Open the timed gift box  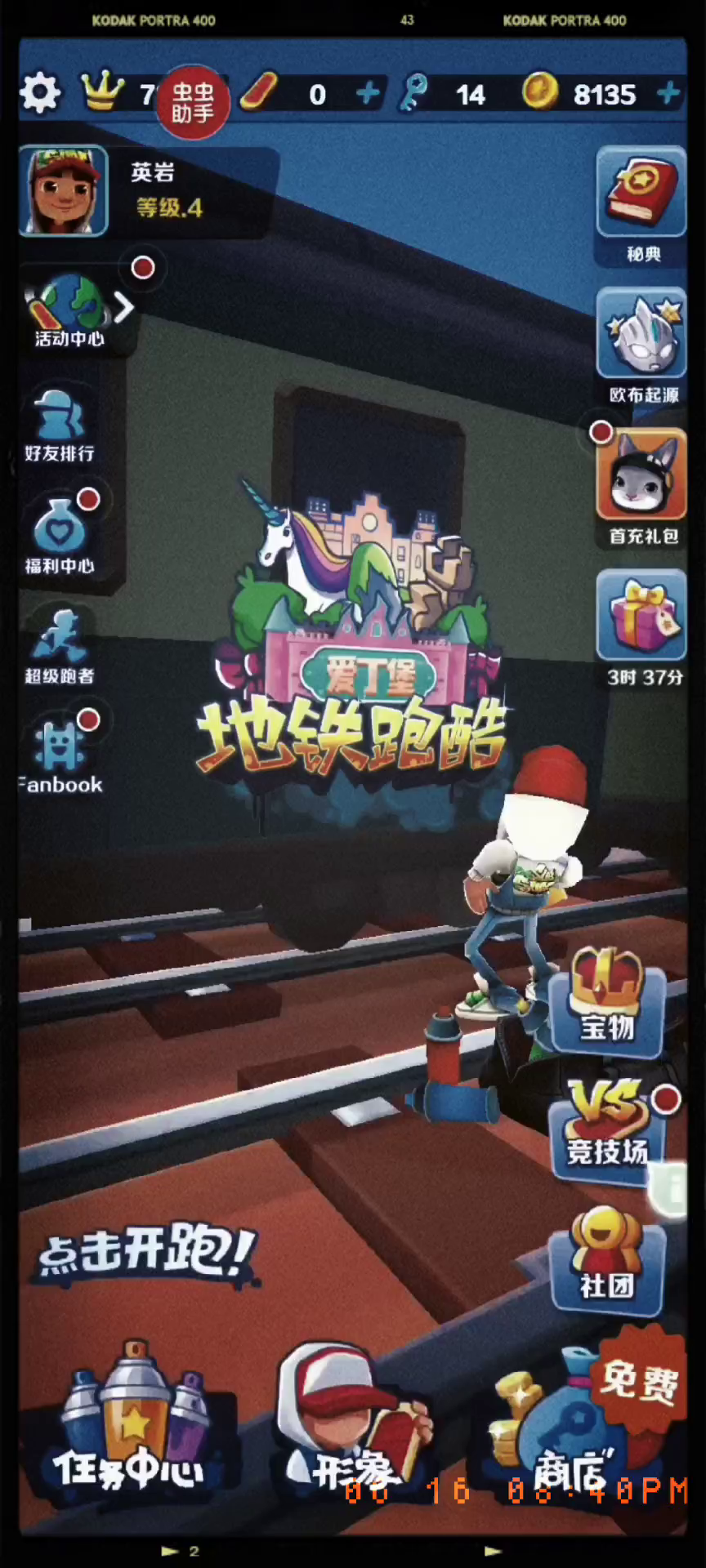point(641,627)
